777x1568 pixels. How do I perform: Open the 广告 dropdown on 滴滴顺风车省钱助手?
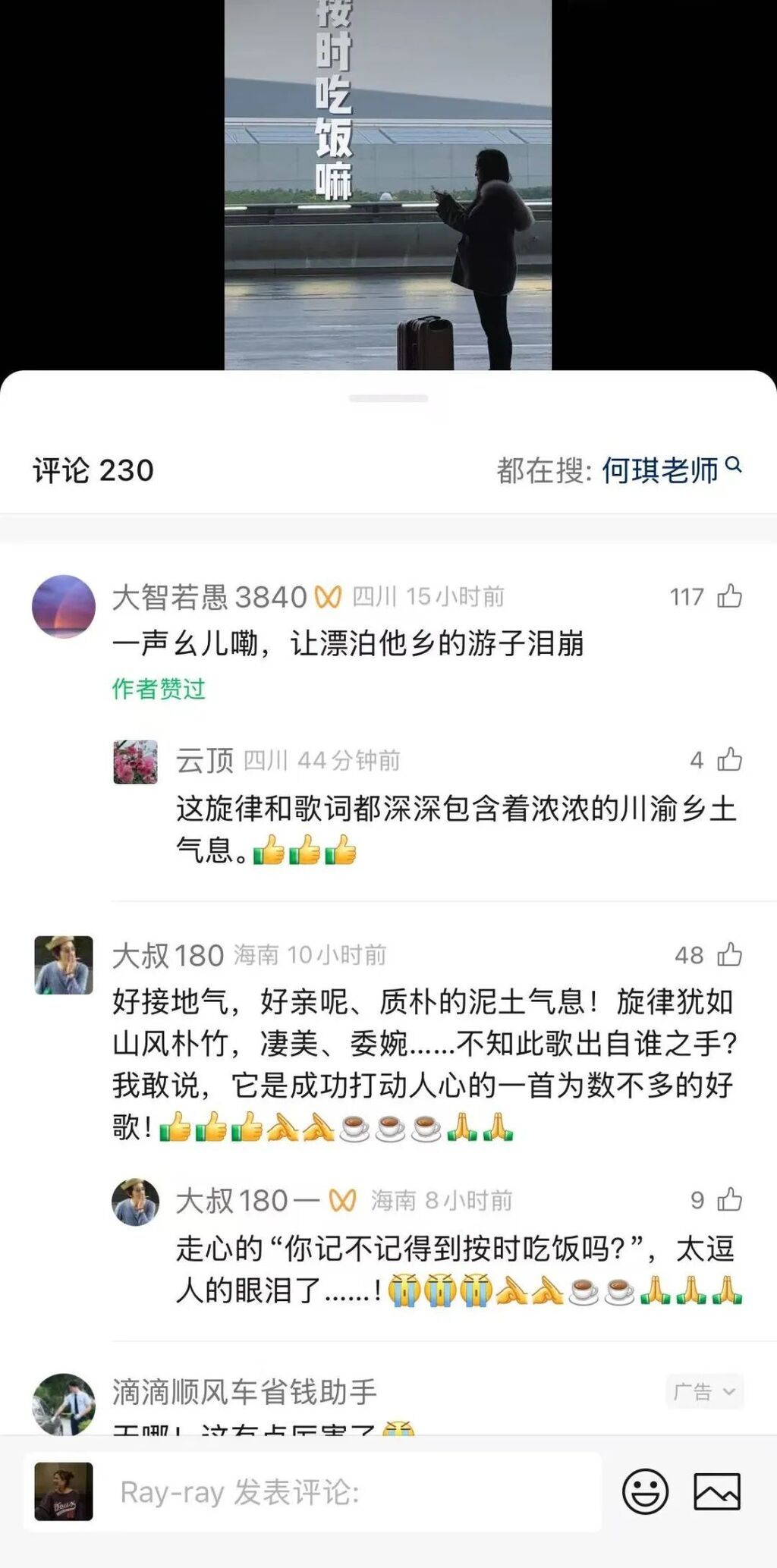[x=704, y=1391]
